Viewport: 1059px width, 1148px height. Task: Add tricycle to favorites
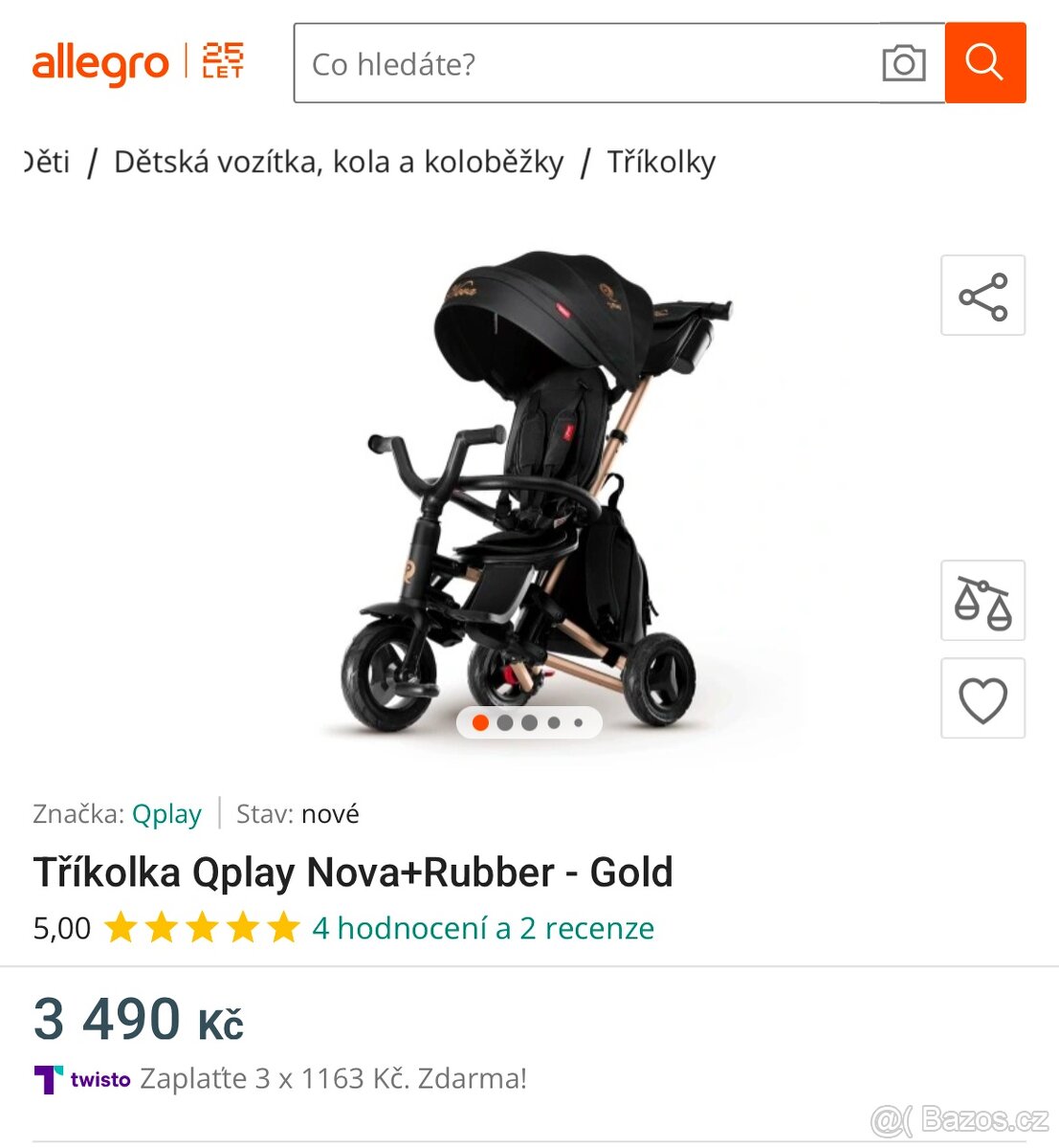tap(982, 699)
